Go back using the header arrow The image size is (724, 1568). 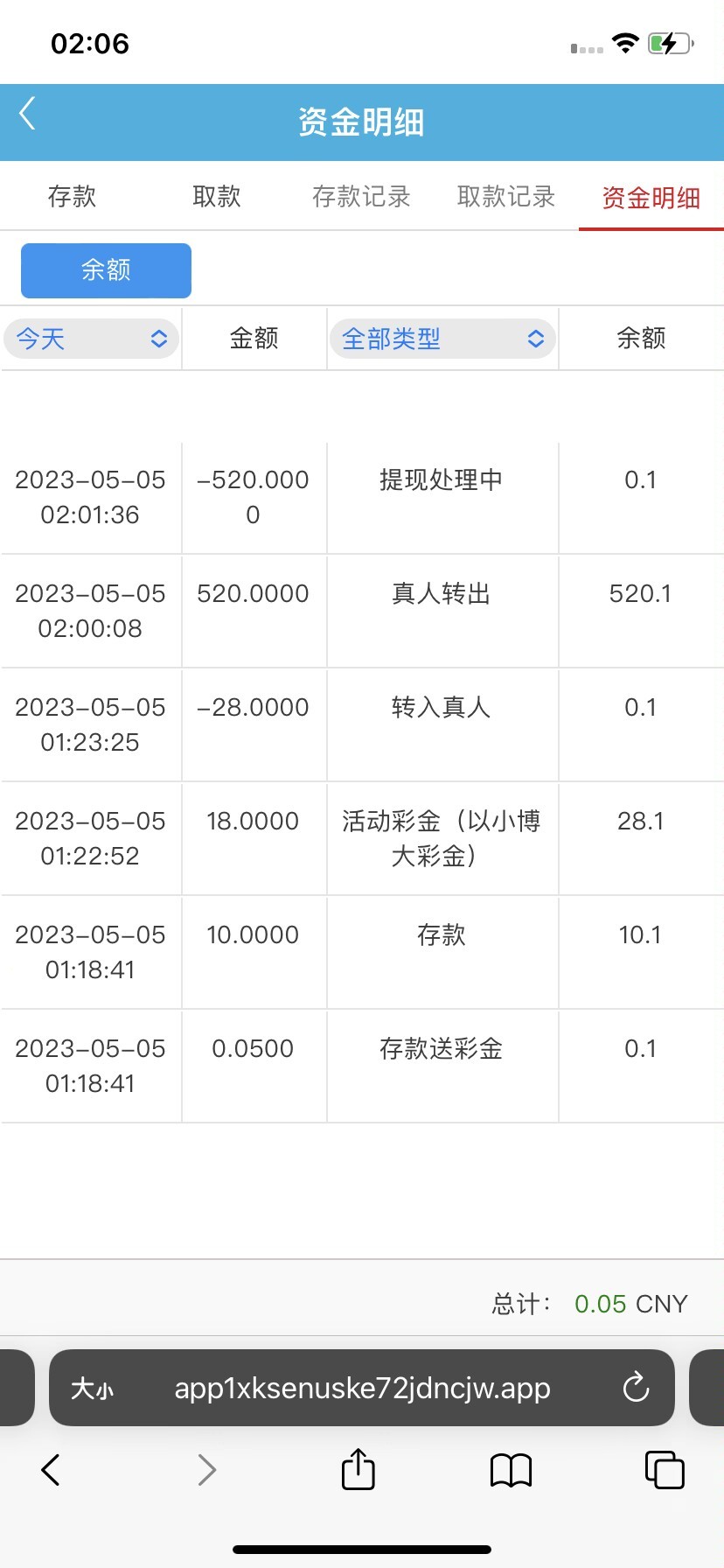(x=28, y=114)
